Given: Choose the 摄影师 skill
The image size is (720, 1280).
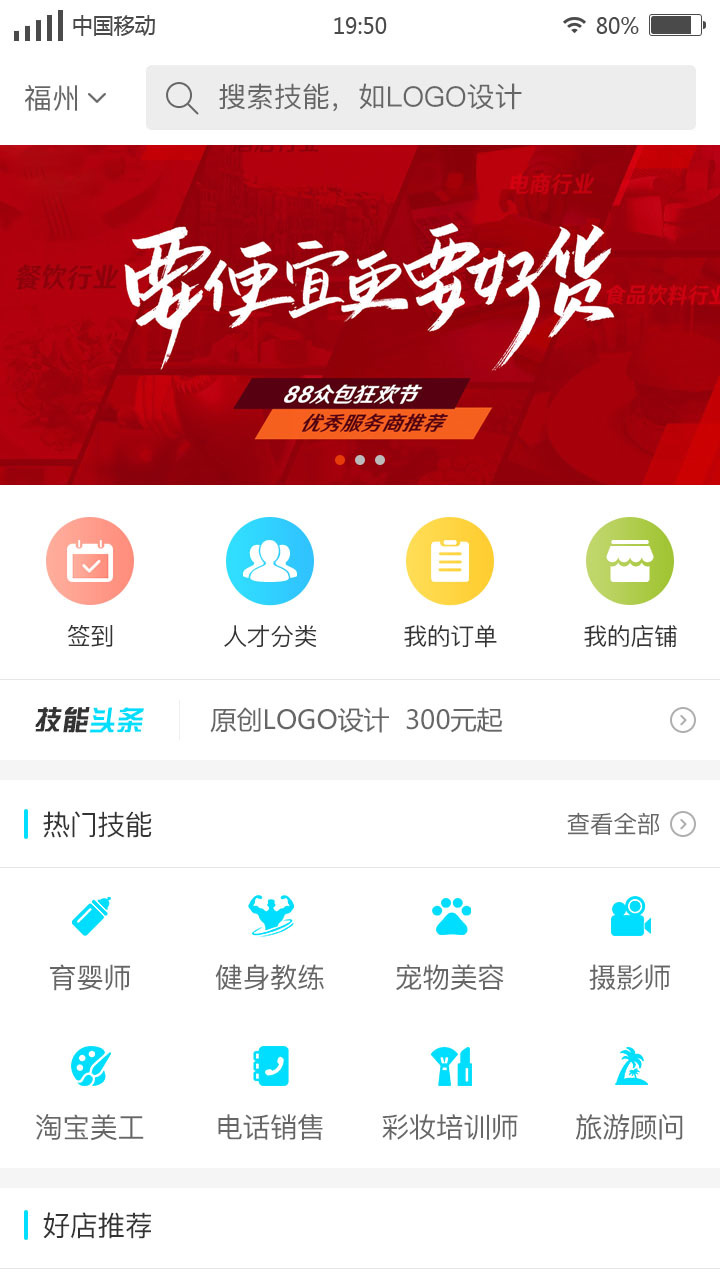Looking at the screenshot, I should tap(630, 942).
